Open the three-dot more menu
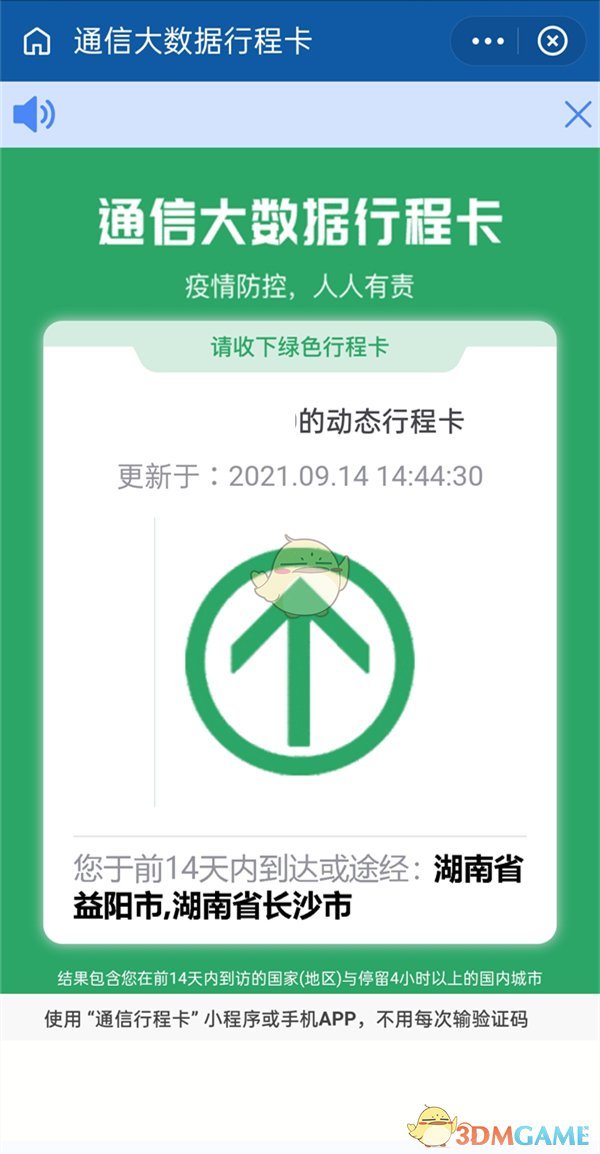 488,42
